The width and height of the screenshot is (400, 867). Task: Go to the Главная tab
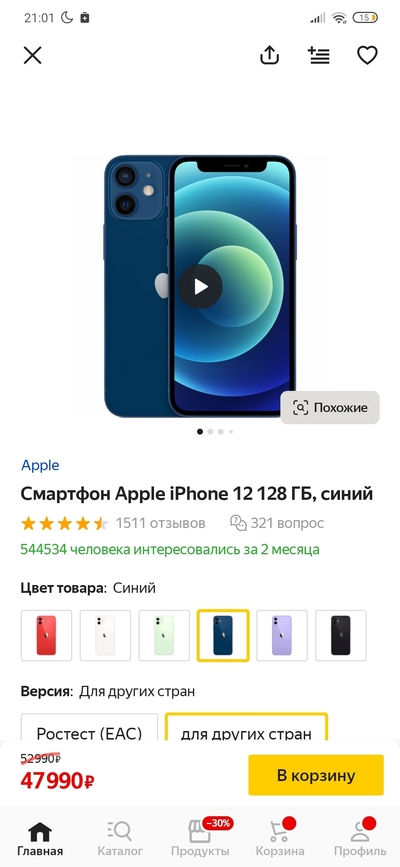coord(40,838)
